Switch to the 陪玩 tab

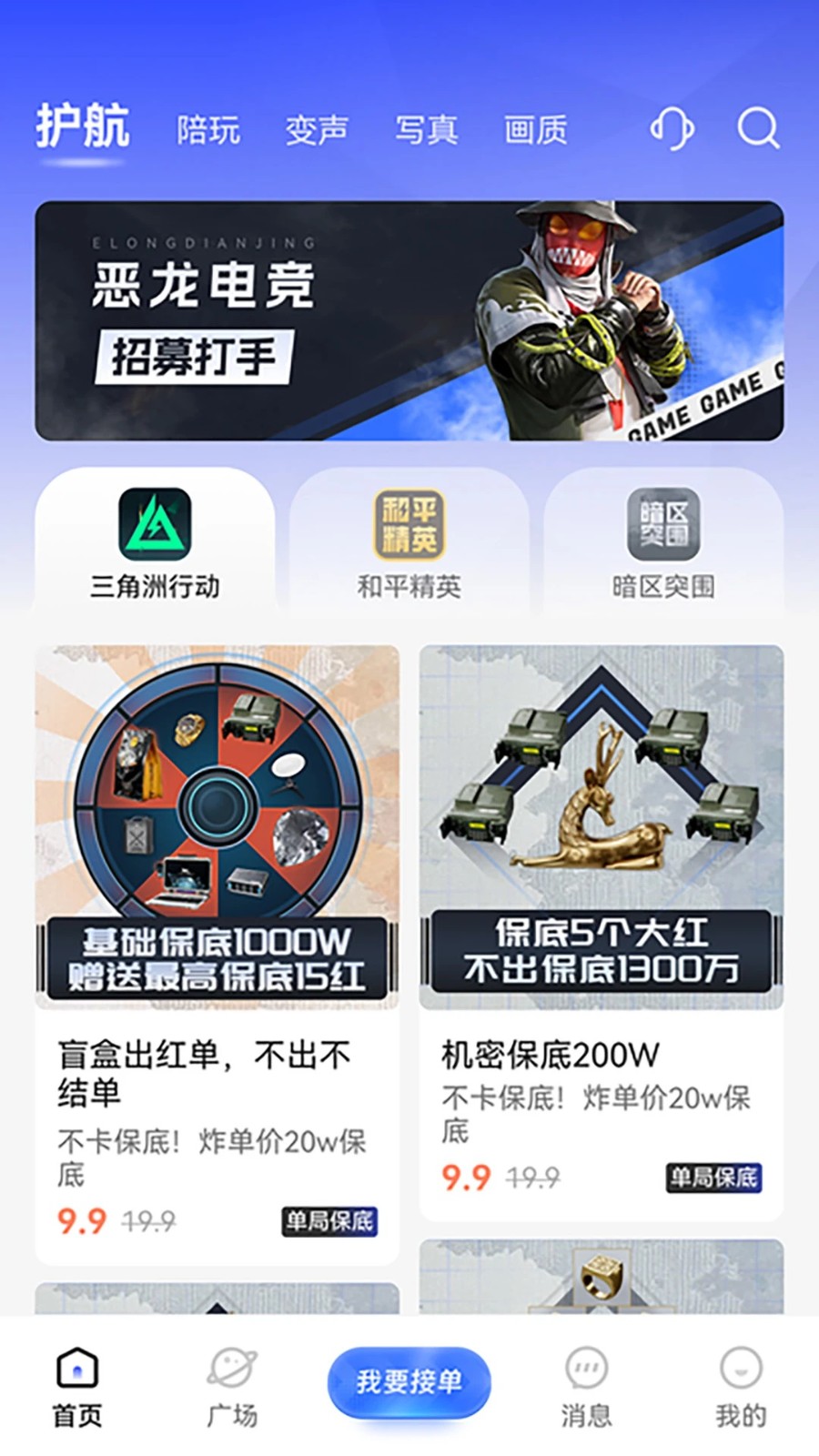(208, 130)
